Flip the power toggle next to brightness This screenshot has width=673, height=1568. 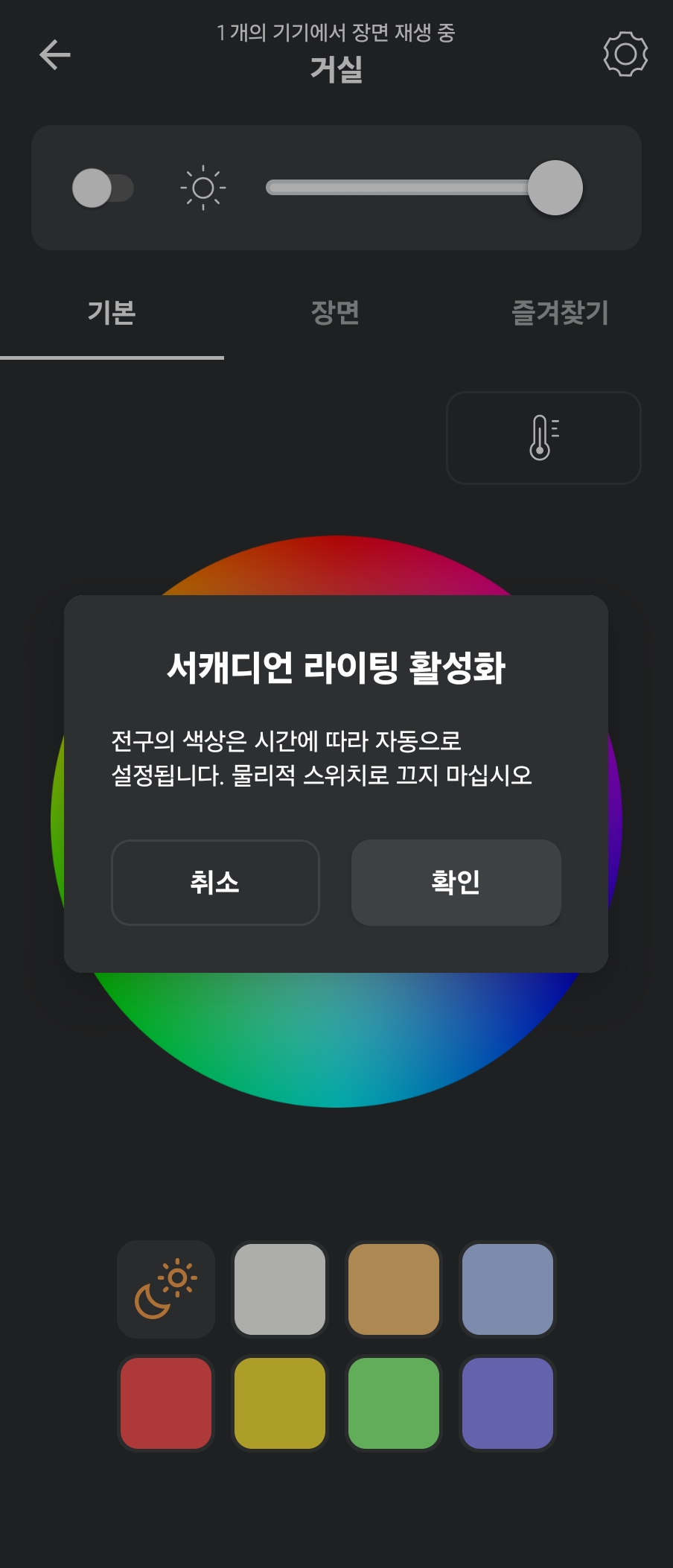click(x=103, y=188)
